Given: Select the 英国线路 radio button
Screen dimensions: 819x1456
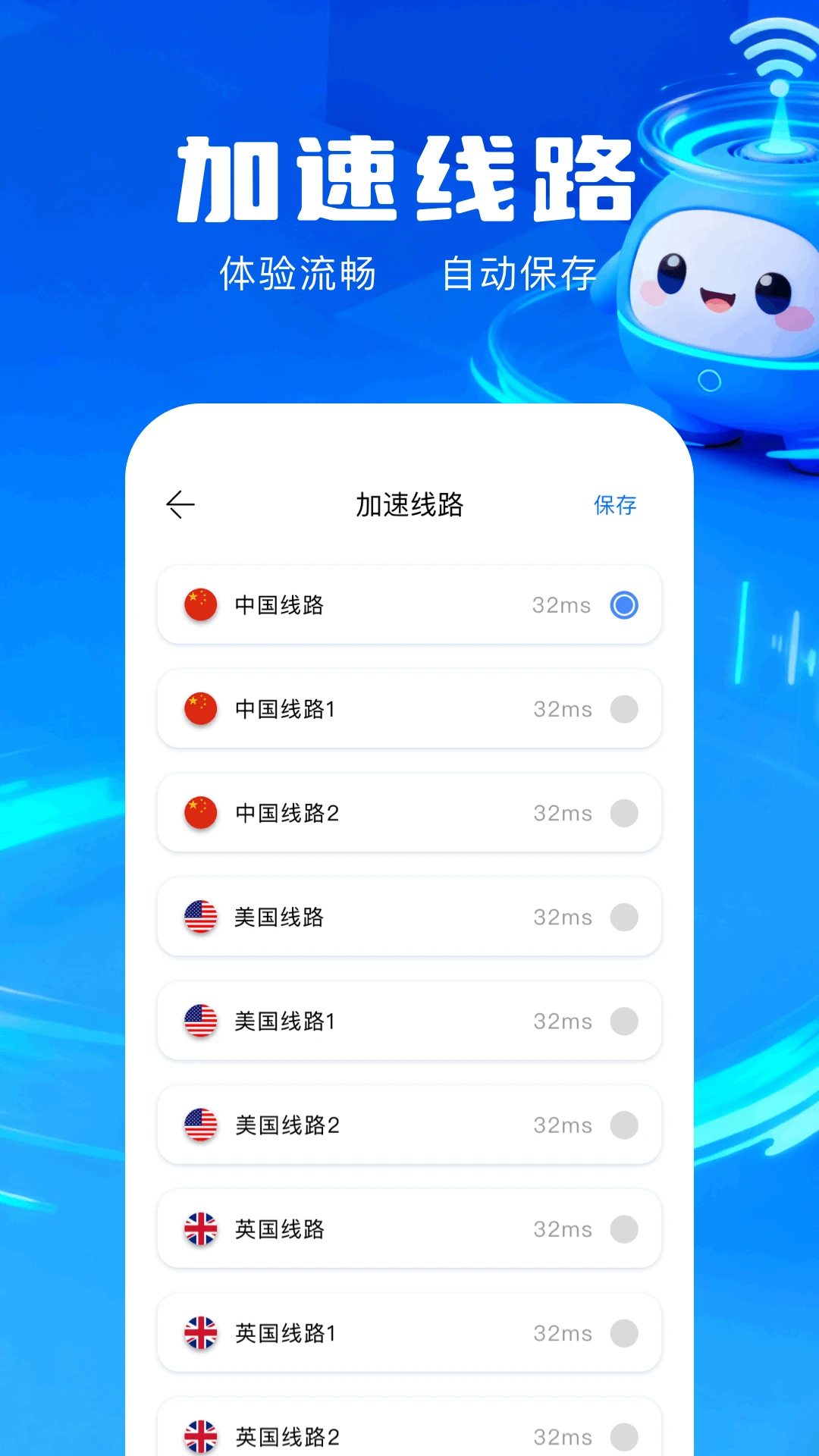Looking at the screenshot, I should 624,1228.
